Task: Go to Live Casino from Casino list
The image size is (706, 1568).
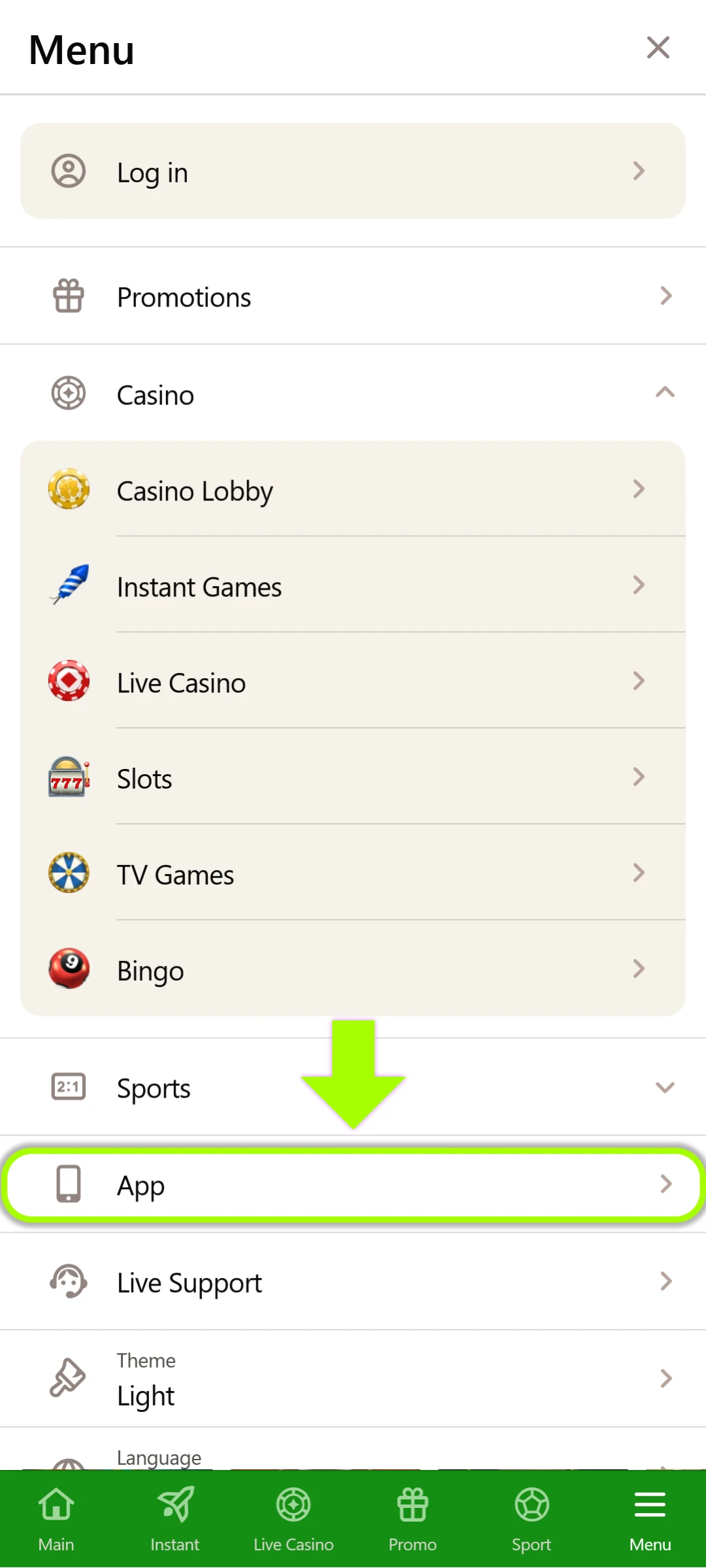Action: (x=353, y=682)
